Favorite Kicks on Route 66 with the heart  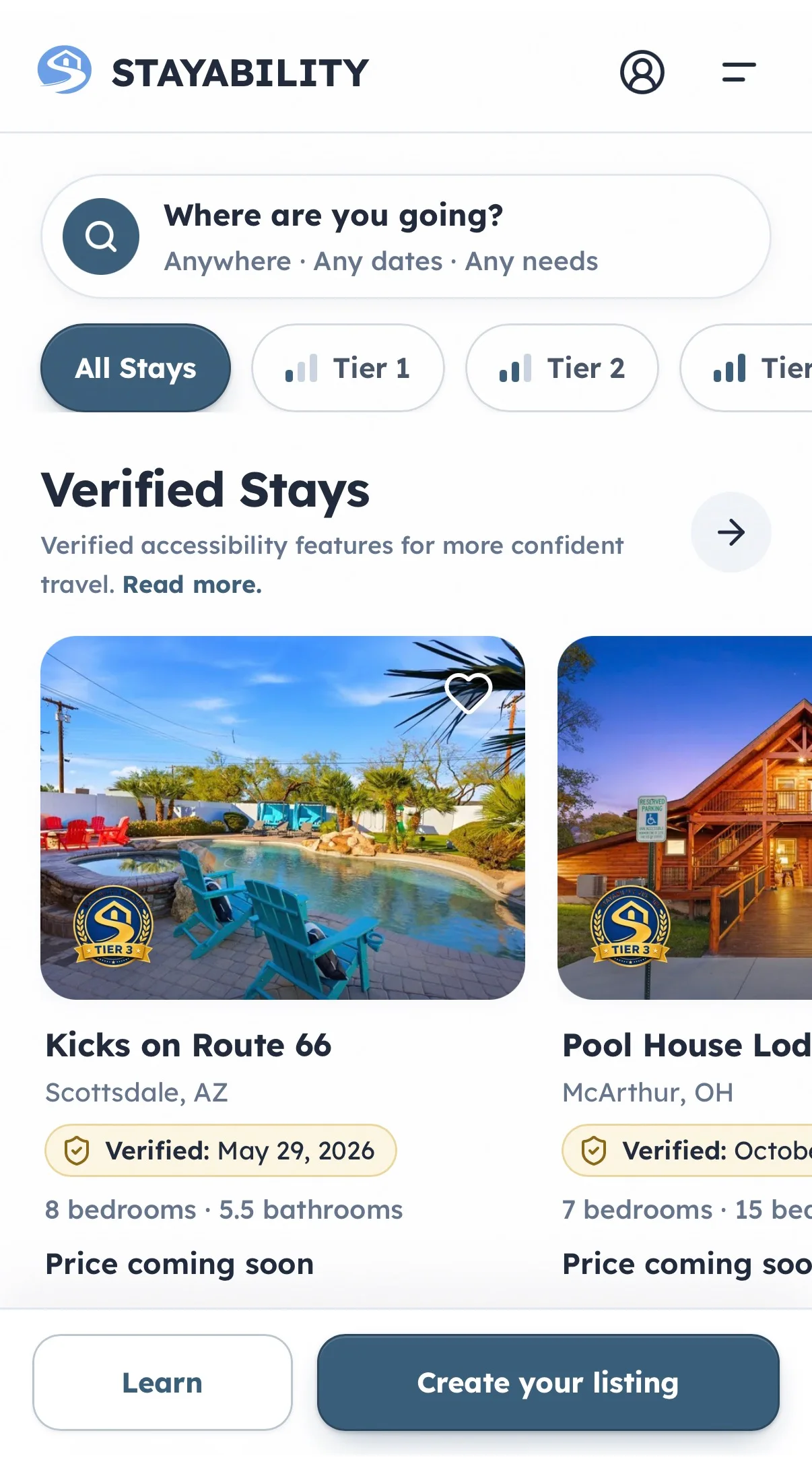point(469,692)
